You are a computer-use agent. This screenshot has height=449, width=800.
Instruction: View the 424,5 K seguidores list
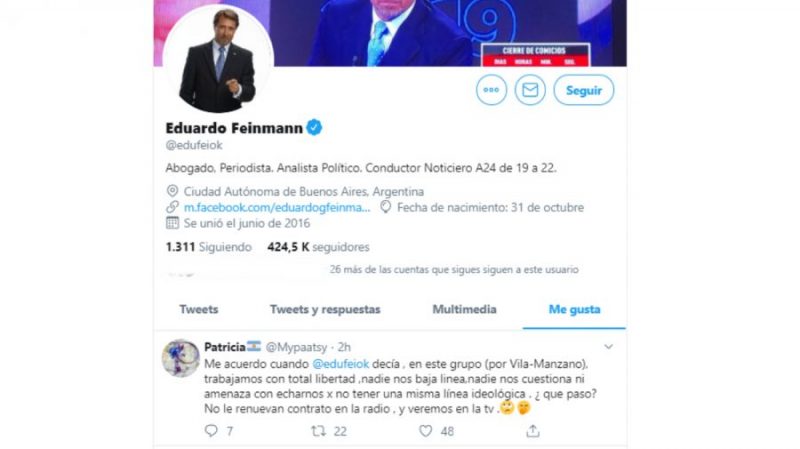[x=318, y=246]
